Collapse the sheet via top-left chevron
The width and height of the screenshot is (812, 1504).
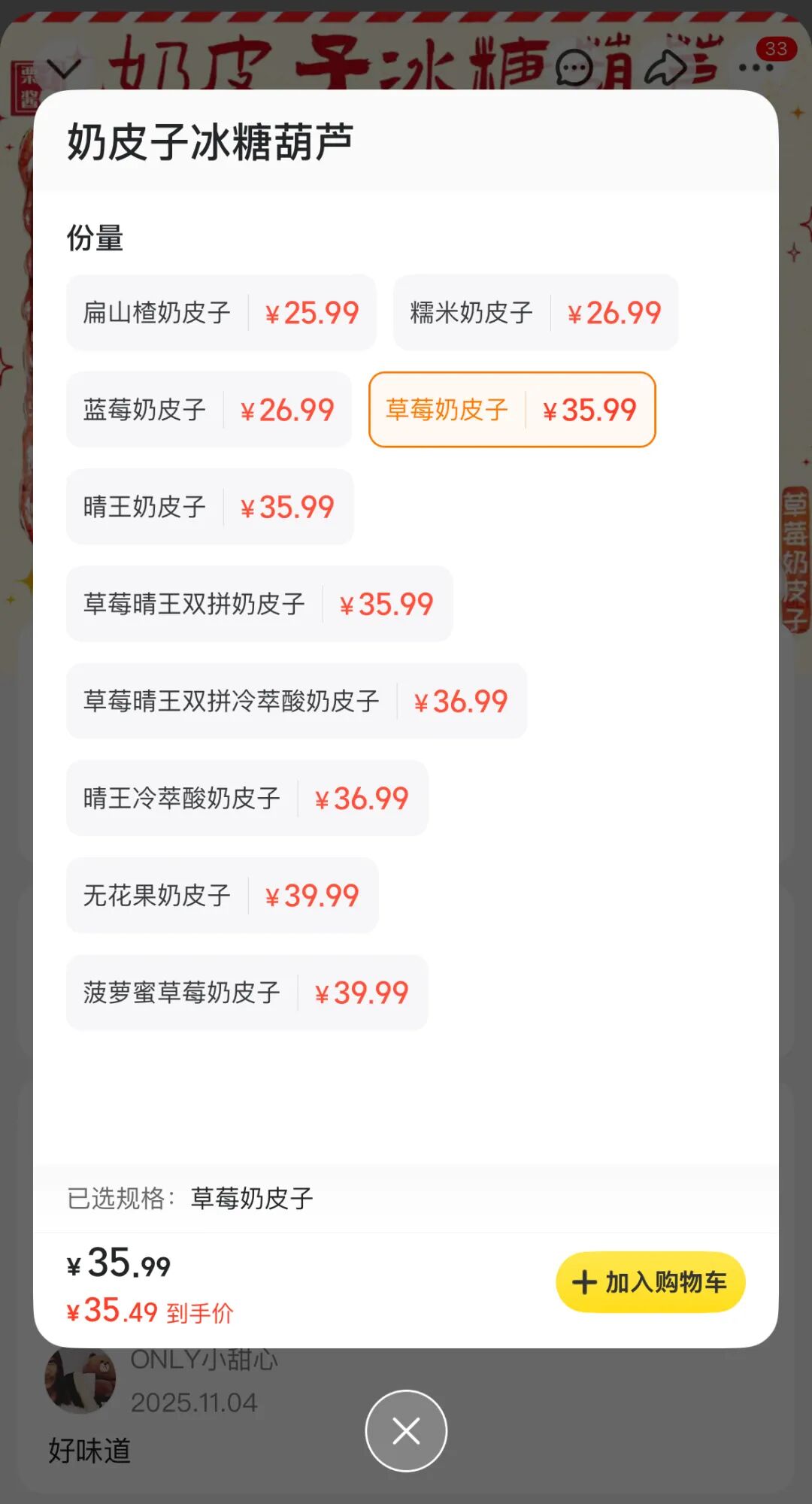(x=66, y=68)
